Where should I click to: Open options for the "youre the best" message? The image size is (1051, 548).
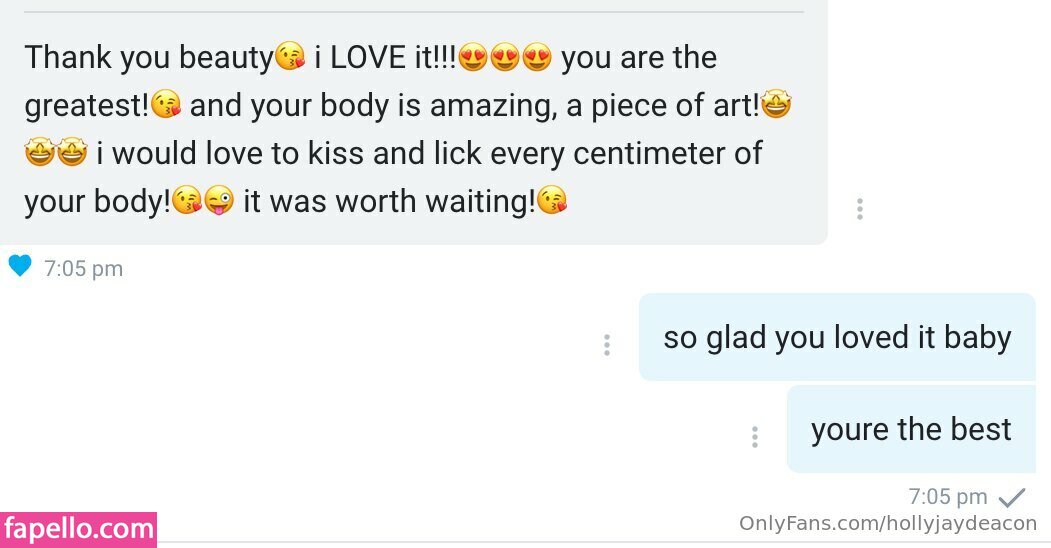(755, 437)
